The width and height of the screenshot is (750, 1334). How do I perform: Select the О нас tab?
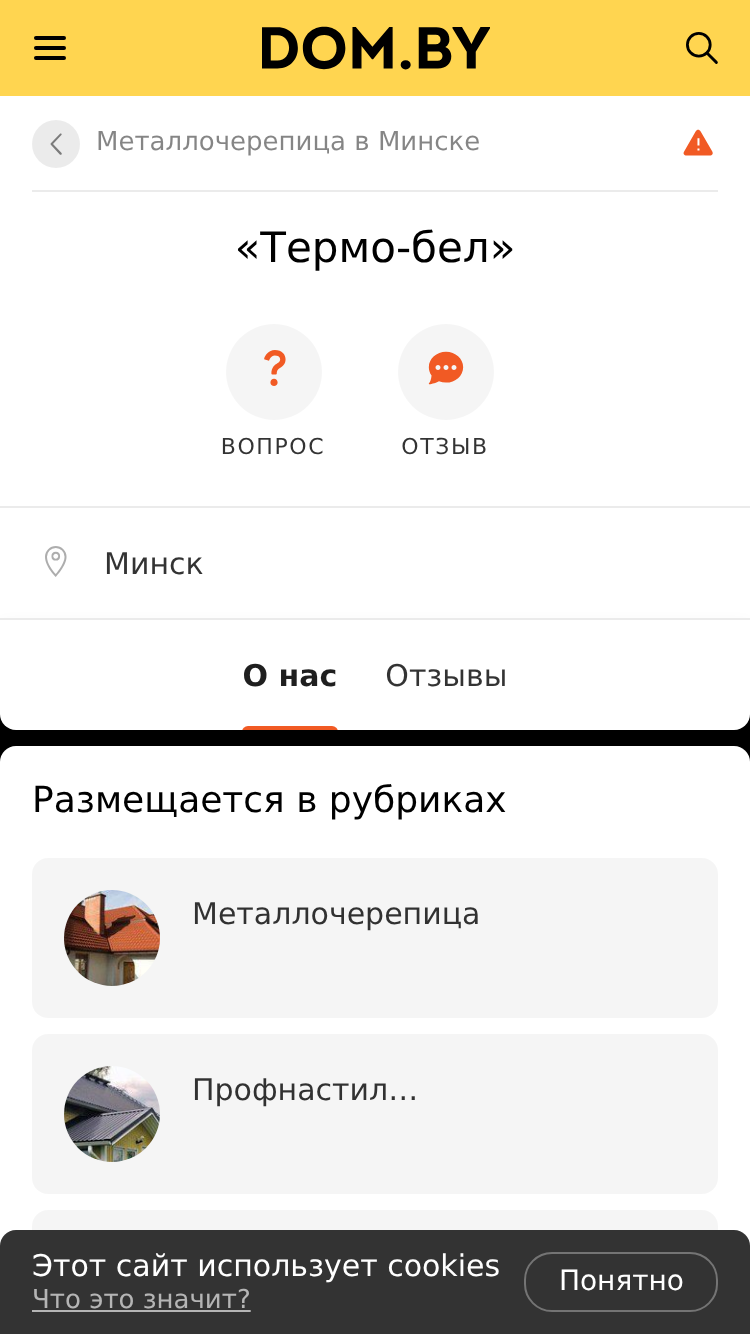tap(290, 676)
